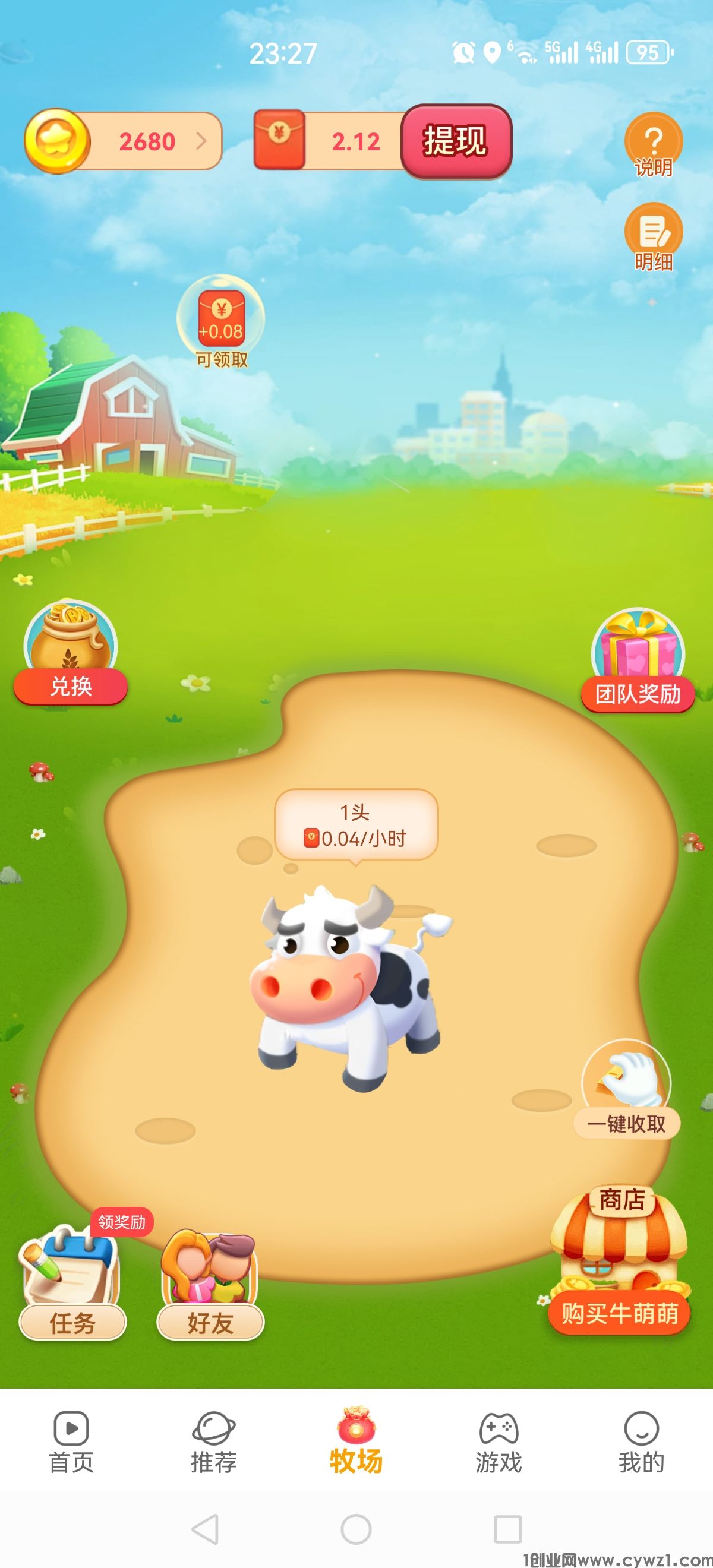Image resolution: width=713 pixels, height=1568 pixels.
Task: Switch to the 首页 home tab
Action: click(71, 1444)
